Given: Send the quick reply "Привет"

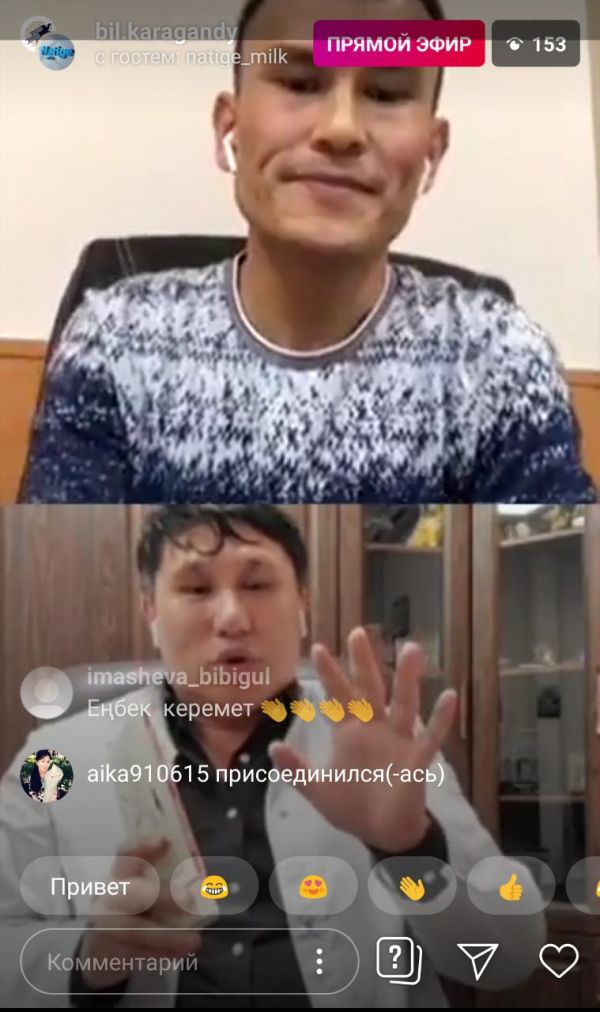Looking at the screenshot, I should click(x=90, y=887).
